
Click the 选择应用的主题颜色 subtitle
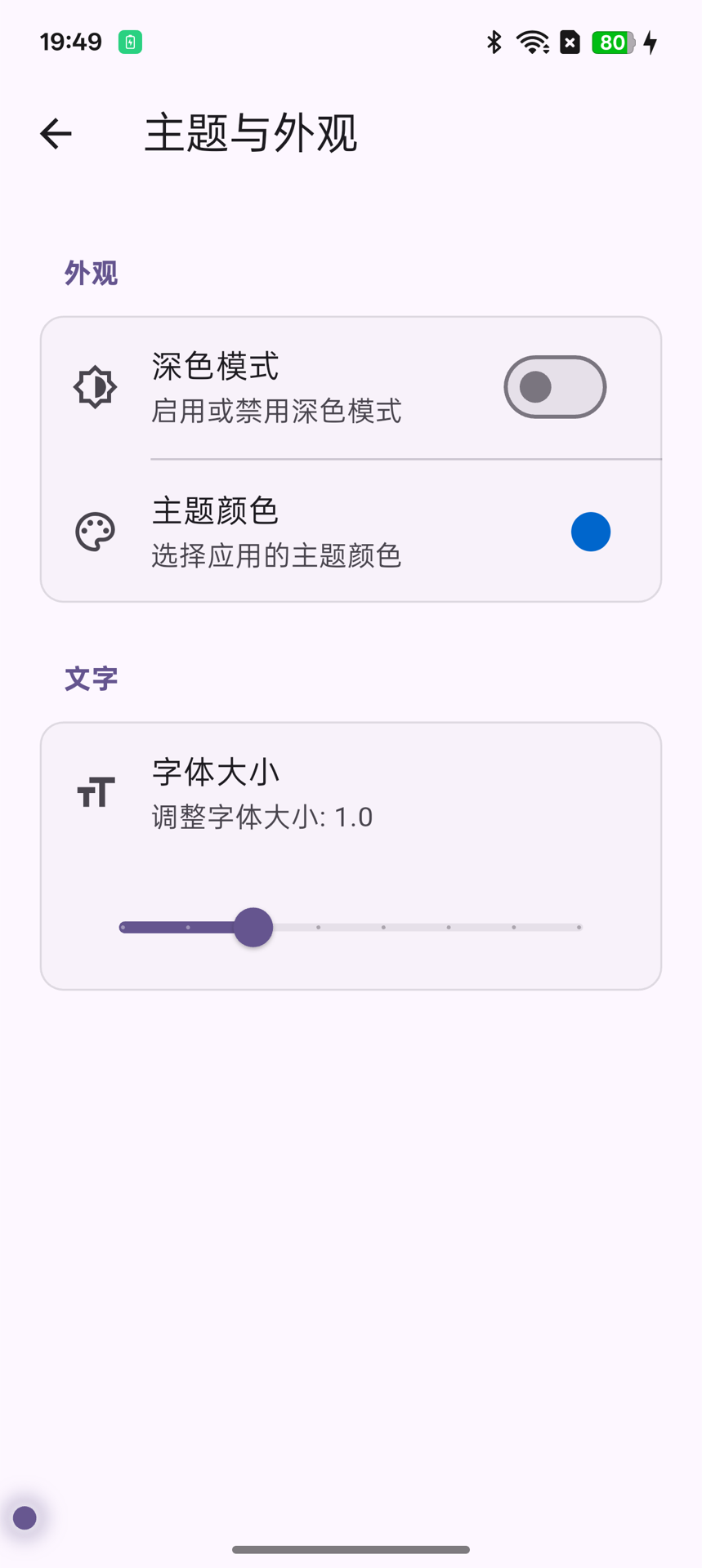(276, 556)
